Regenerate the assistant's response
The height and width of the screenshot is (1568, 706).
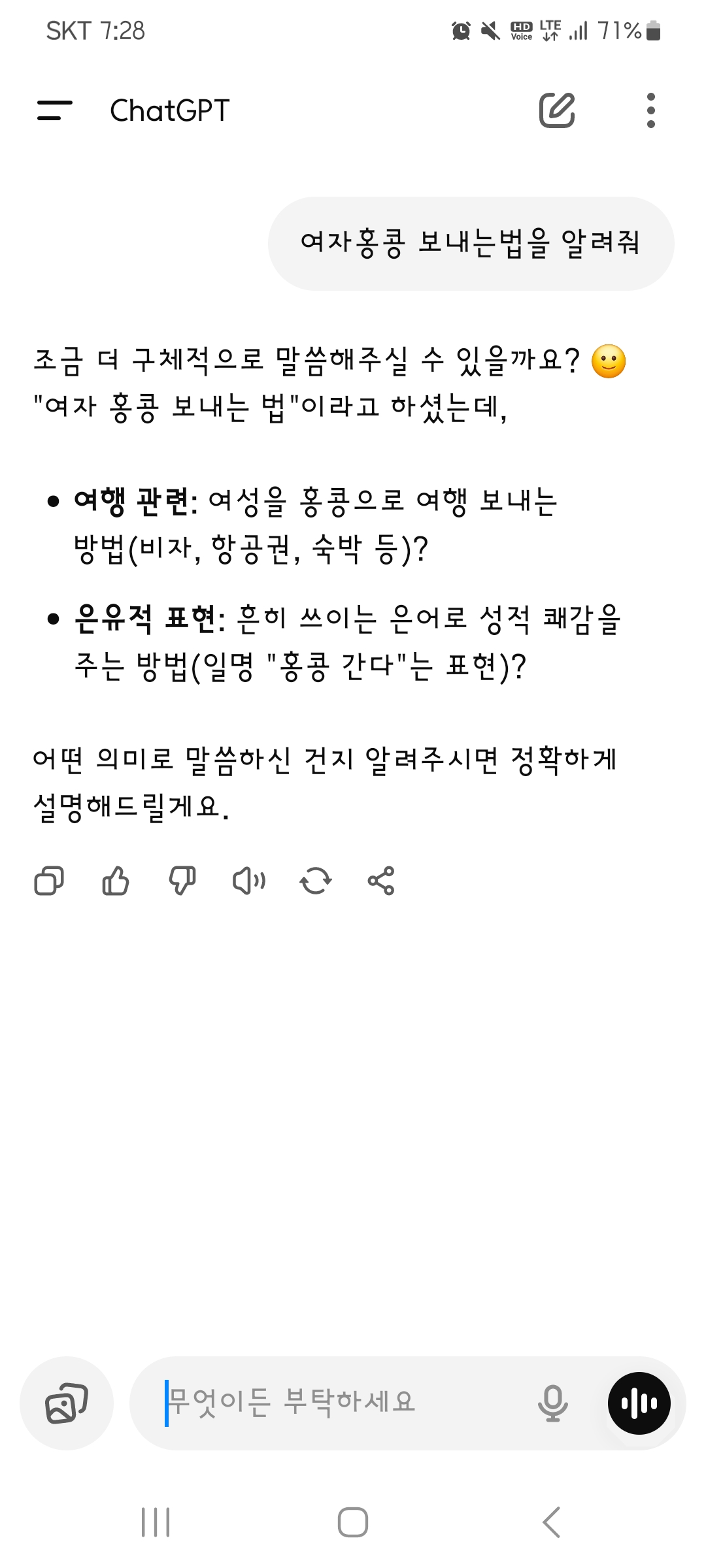(316, 881)
